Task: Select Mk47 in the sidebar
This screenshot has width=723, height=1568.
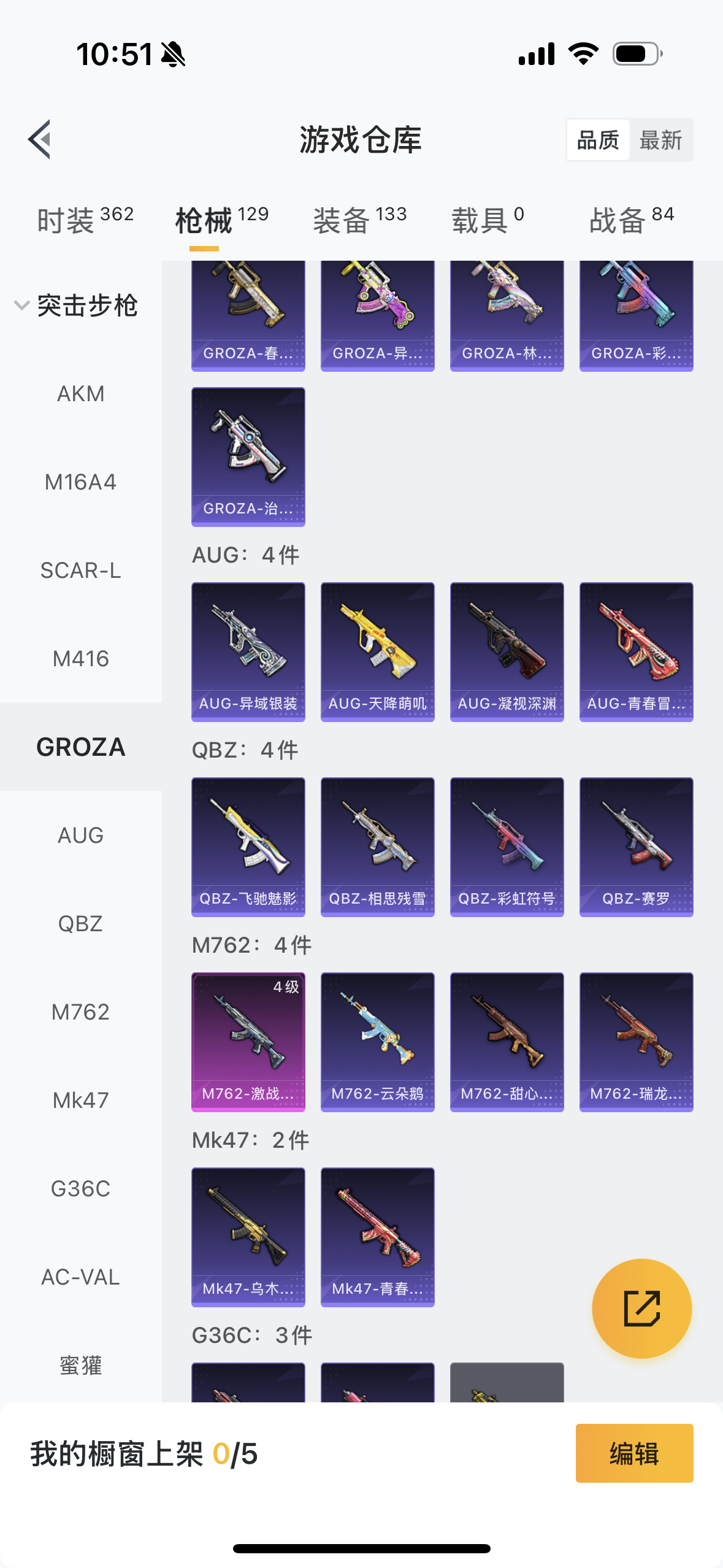Action: coord(80,1101)
